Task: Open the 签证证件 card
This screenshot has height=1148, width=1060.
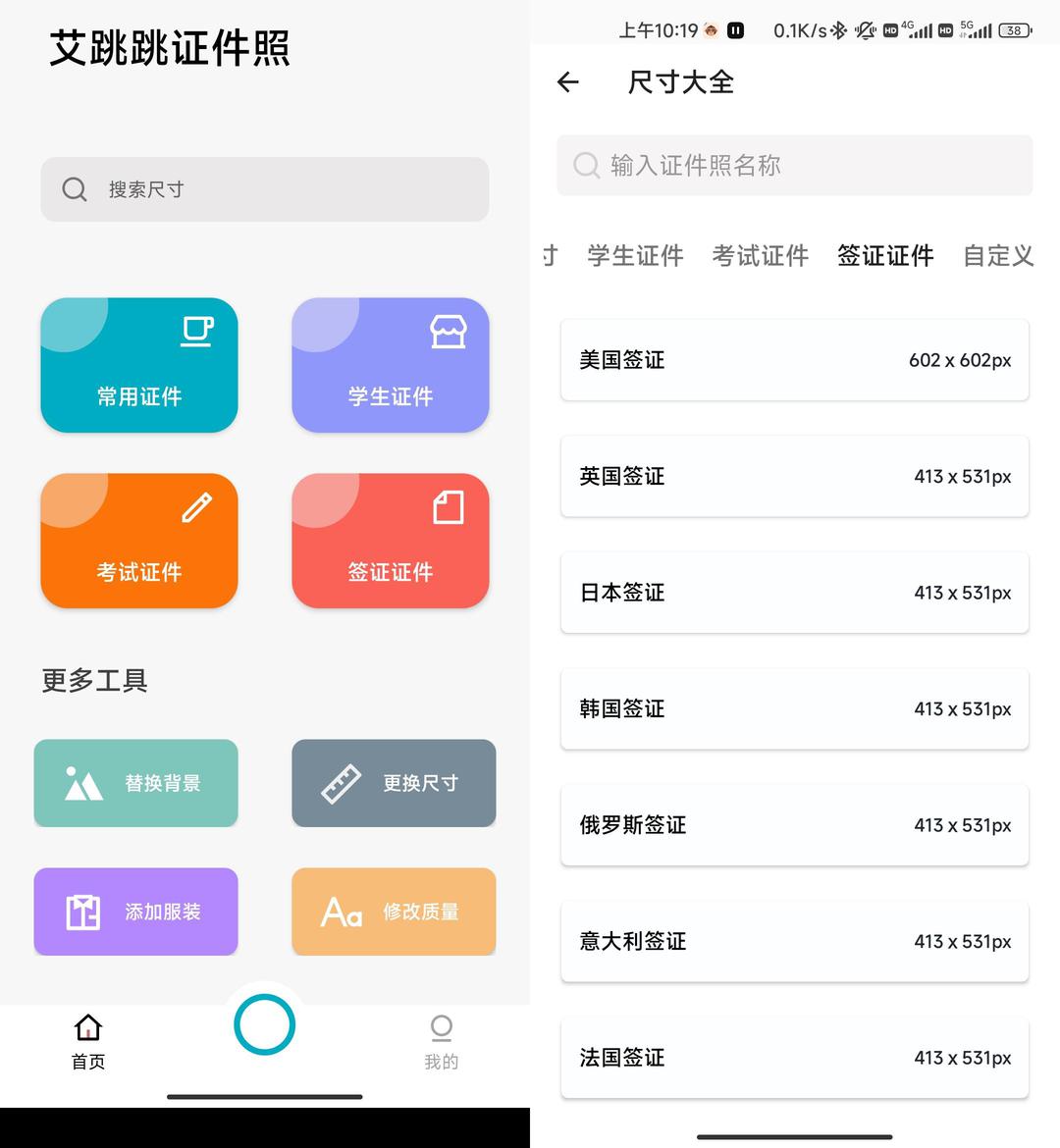Action: (391, 541)
